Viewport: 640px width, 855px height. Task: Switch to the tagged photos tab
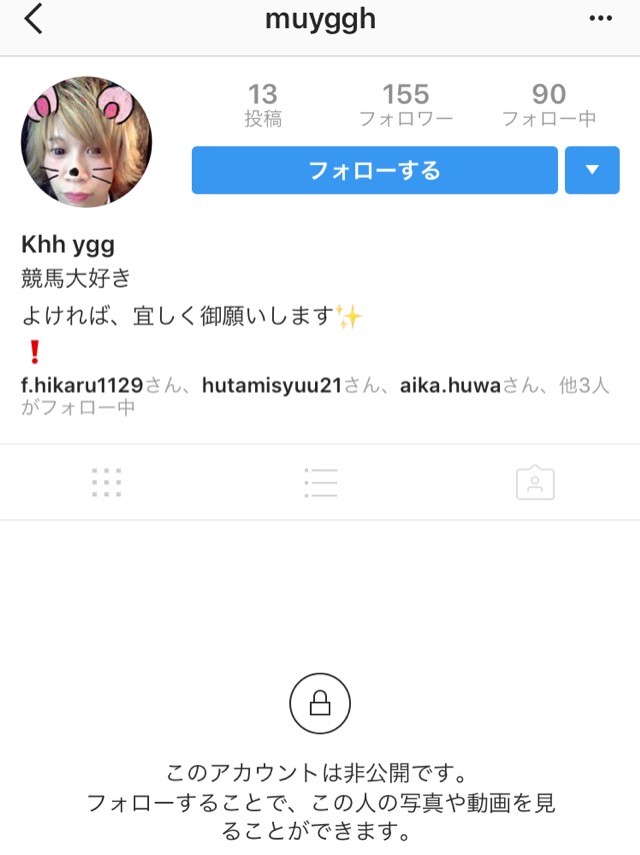535,483
